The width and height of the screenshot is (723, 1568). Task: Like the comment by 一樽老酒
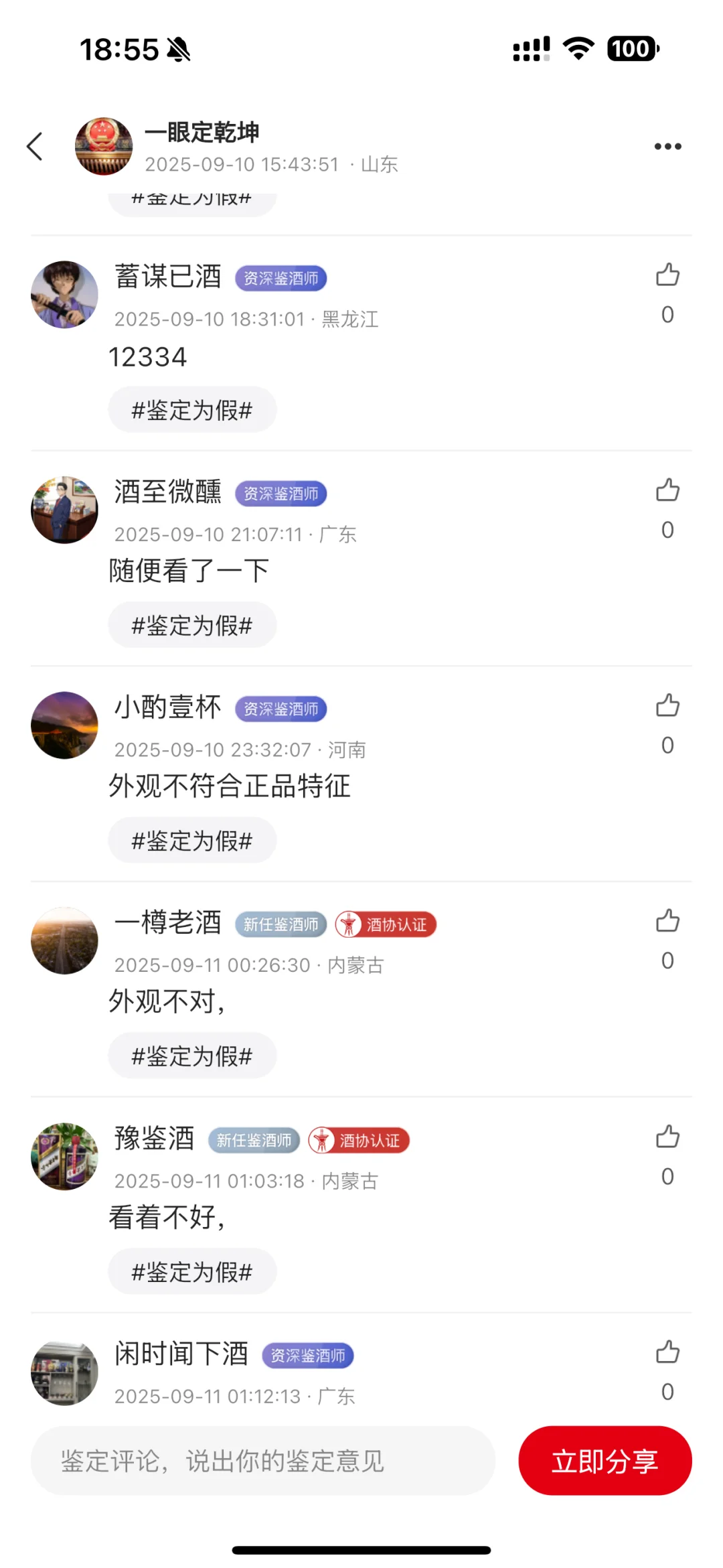click(x=667, y=921)
